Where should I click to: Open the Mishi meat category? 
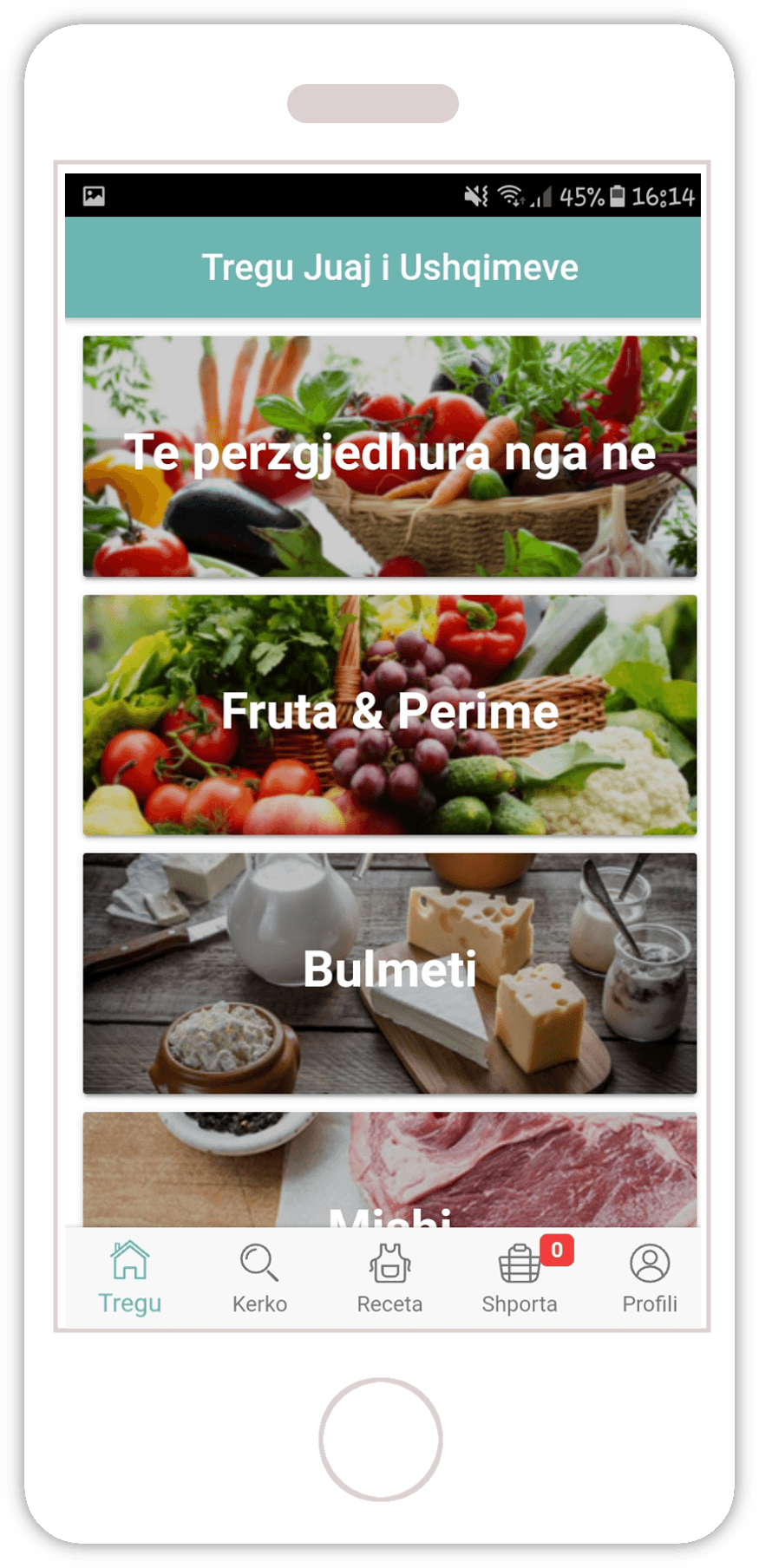click(389, 1171)
